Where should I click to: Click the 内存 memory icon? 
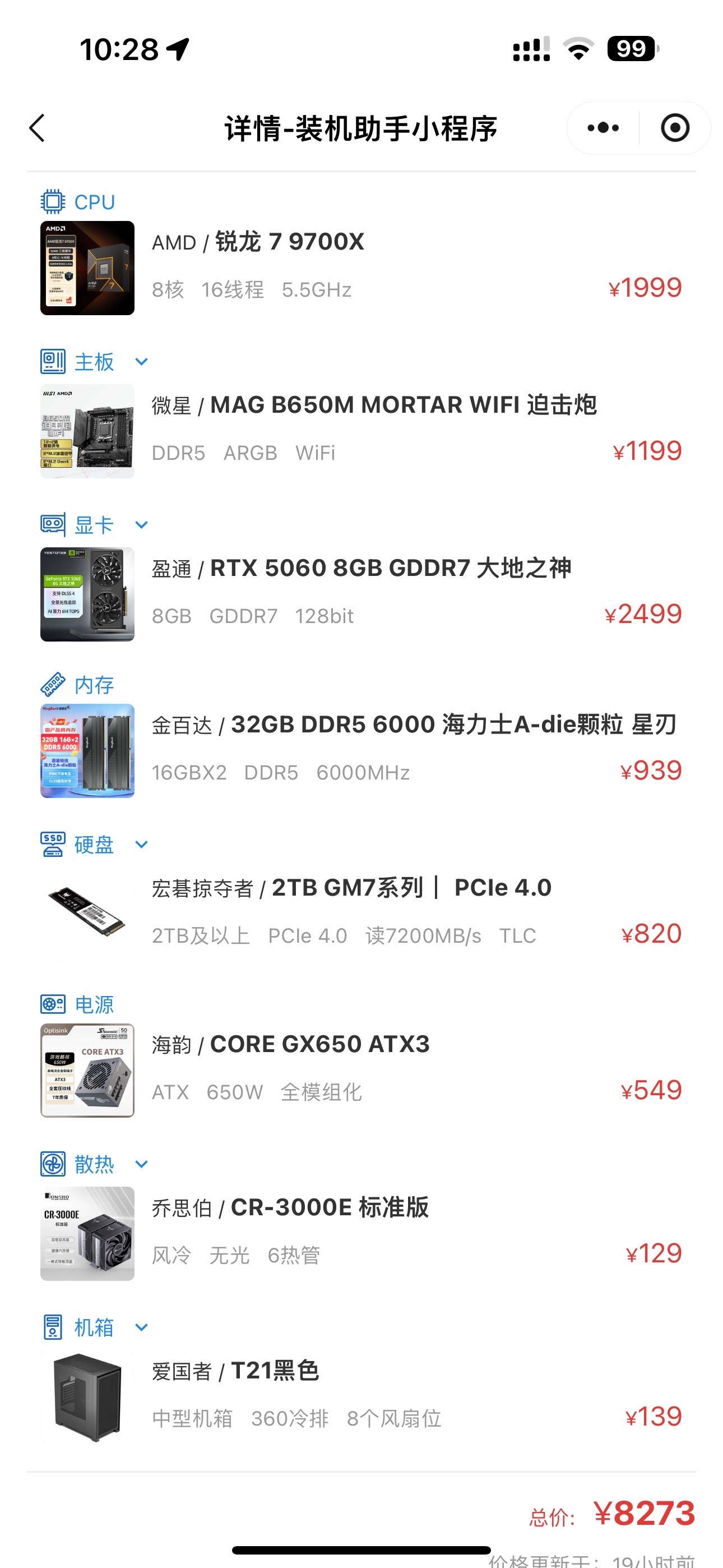pyautogui.click(x=52, y=685)
